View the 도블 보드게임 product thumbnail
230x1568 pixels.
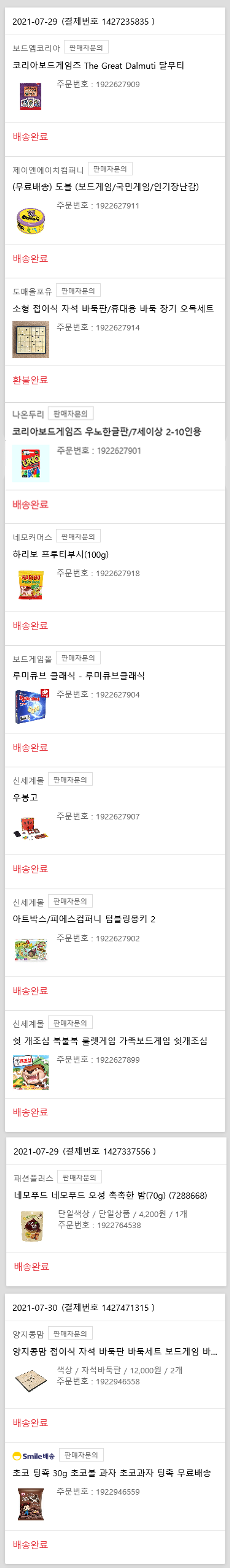[30, 218]
